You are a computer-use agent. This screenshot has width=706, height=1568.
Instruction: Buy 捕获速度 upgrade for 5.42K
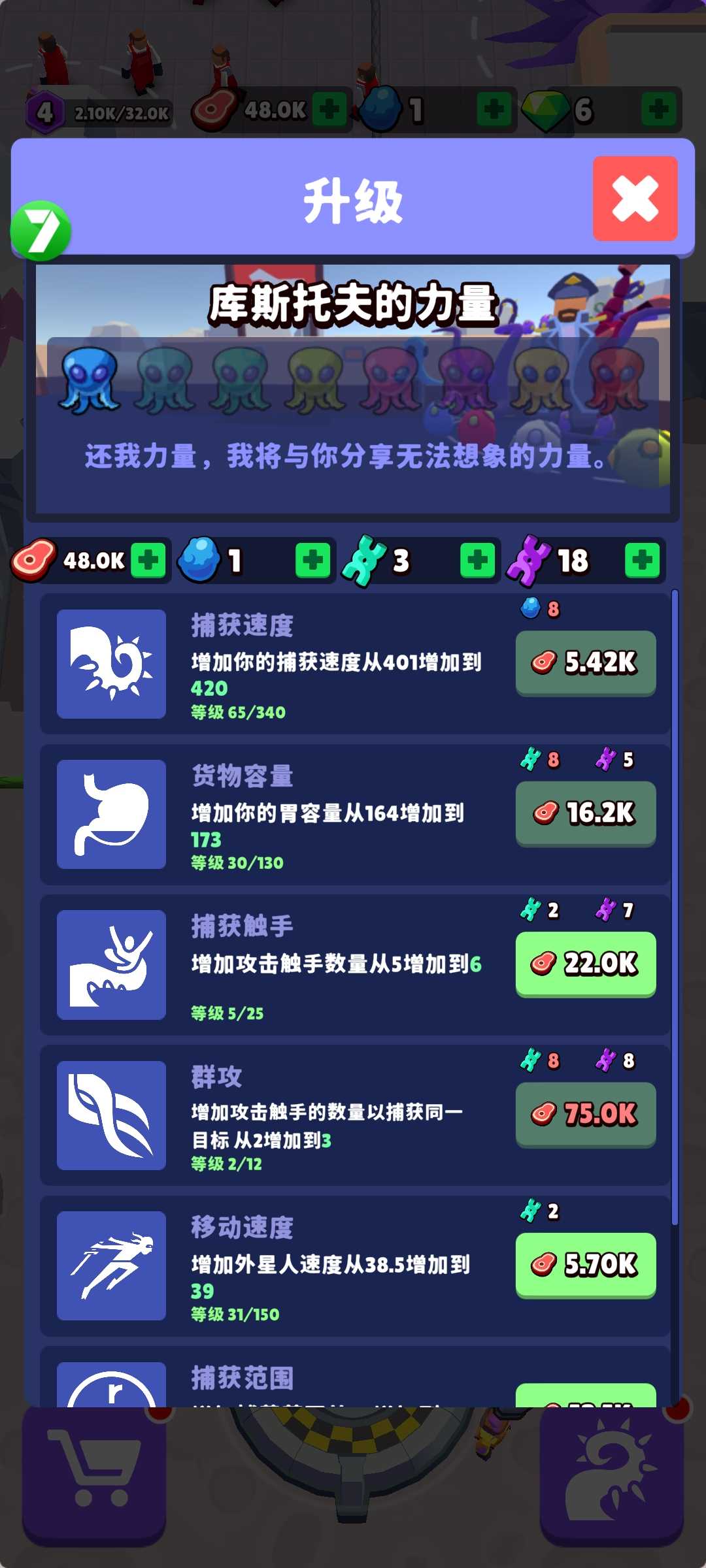[585, 662]
